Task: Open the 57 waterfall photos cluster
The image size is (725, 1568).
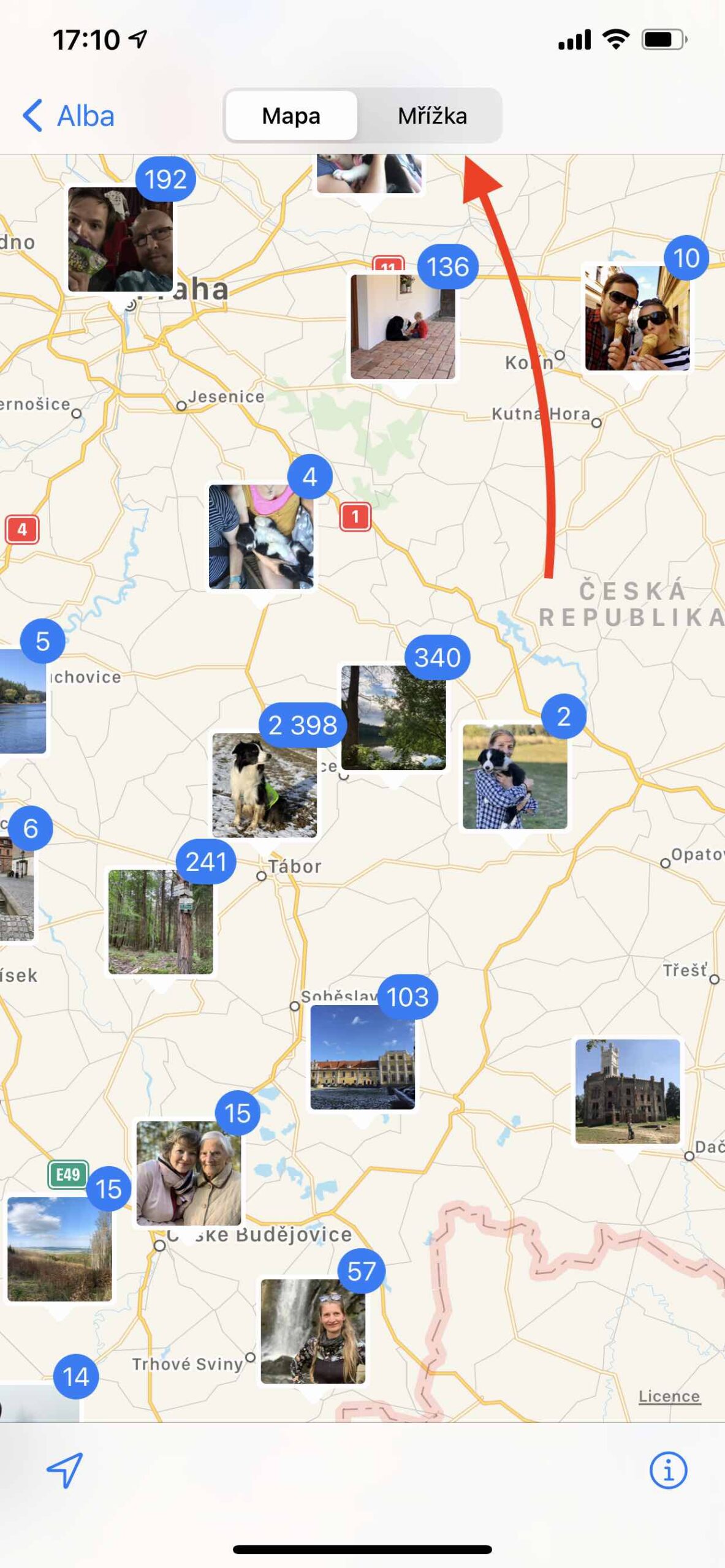Action: (313, 1331)
